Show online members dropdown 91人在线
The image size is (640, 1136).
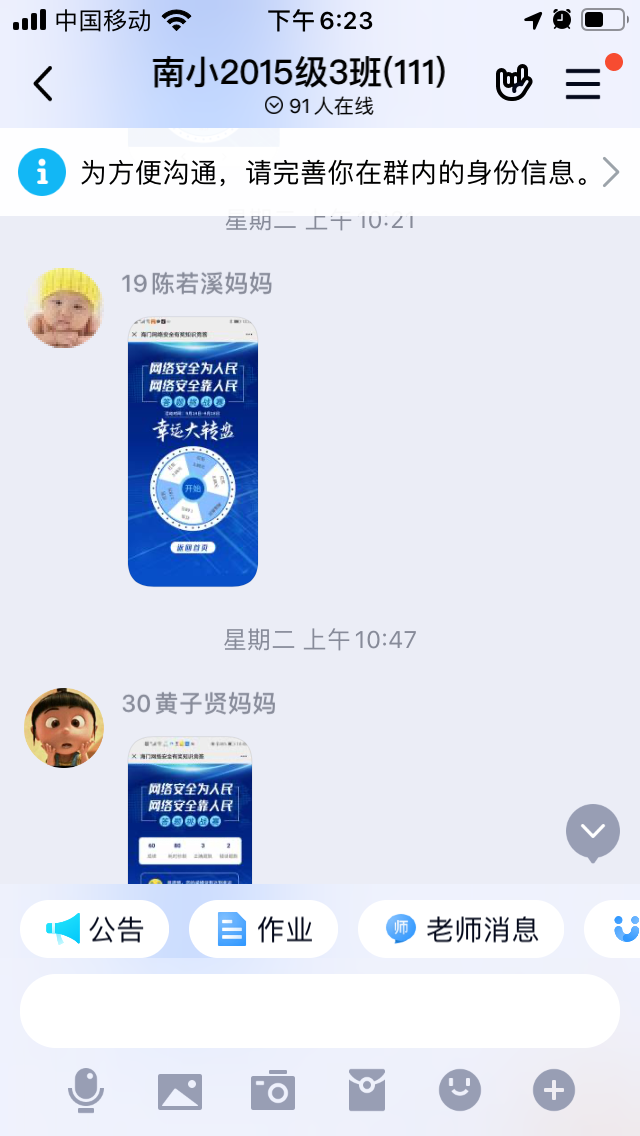(x=320, y=106)
